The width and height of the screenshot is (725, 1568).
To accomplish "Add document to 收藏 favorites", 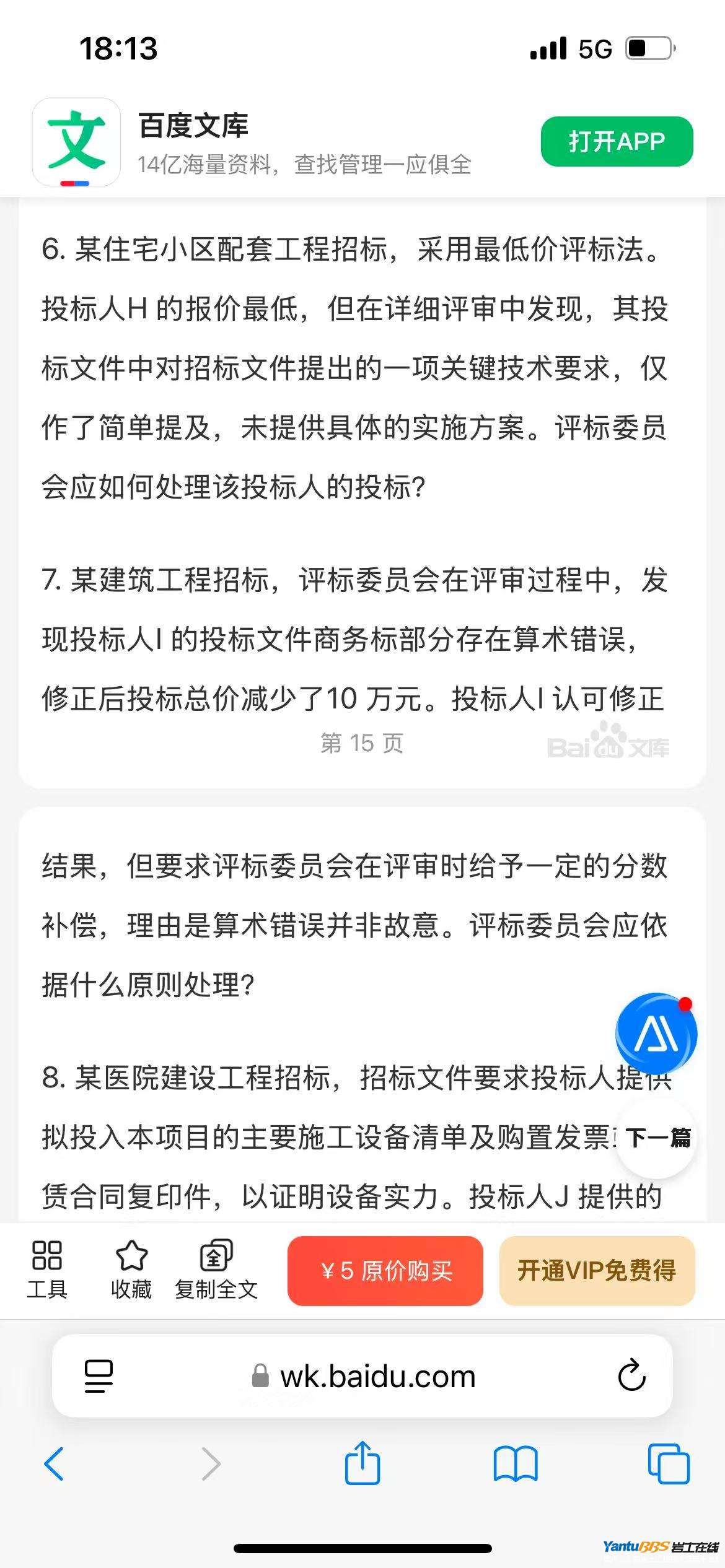I will pyautogui.click(x=131, y=1270).
